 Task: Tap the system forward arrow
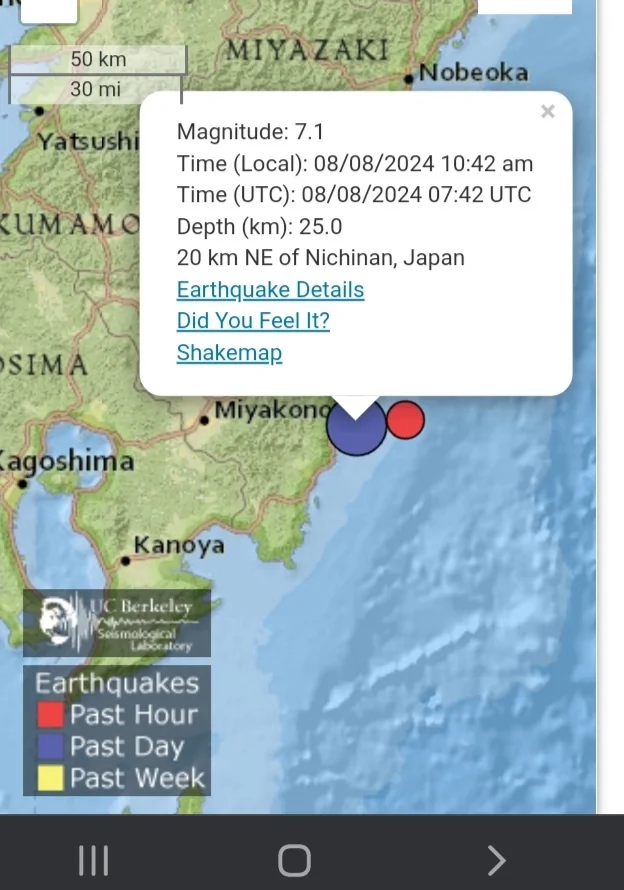pyautogui.click(x=496, y=860)
